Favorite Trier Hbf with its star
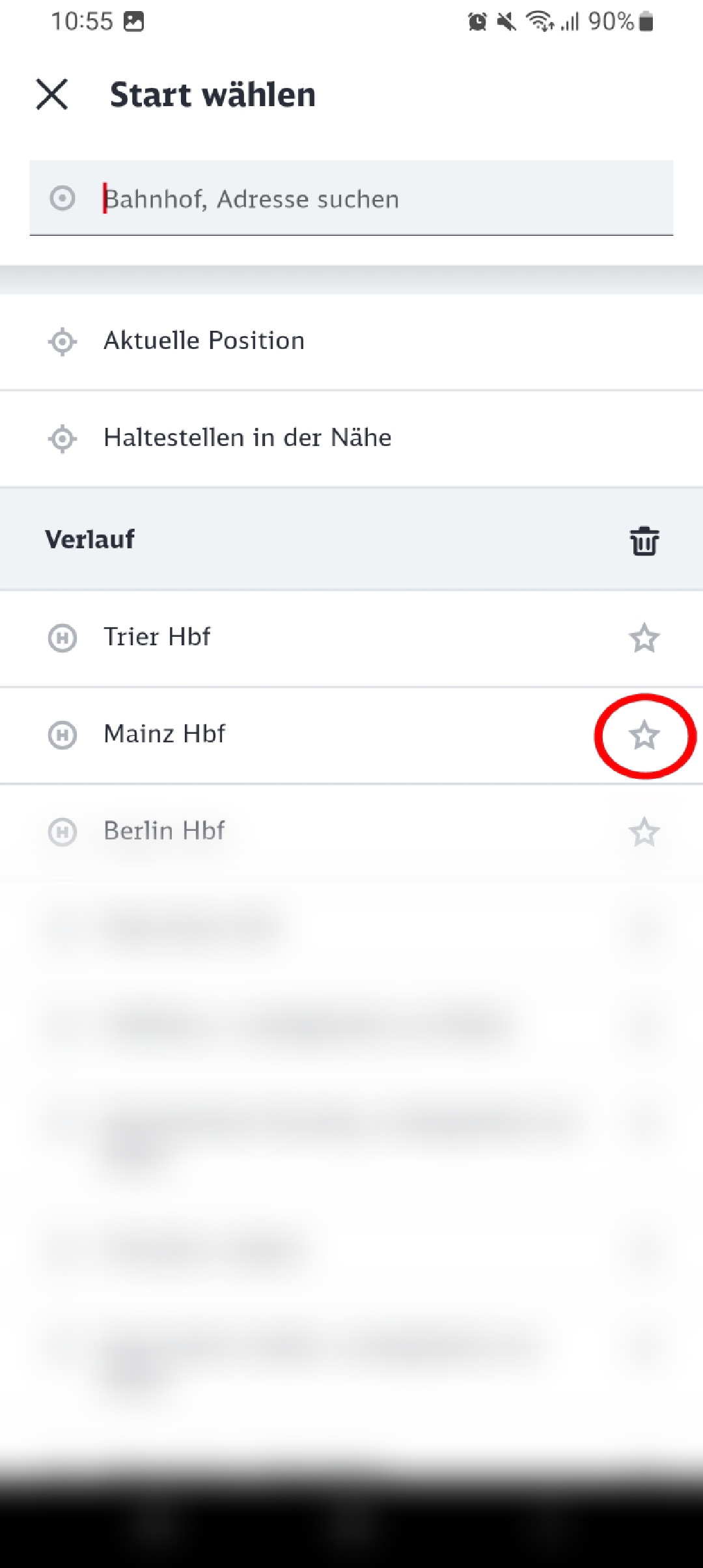703x1568 pixels. point(644,638)
